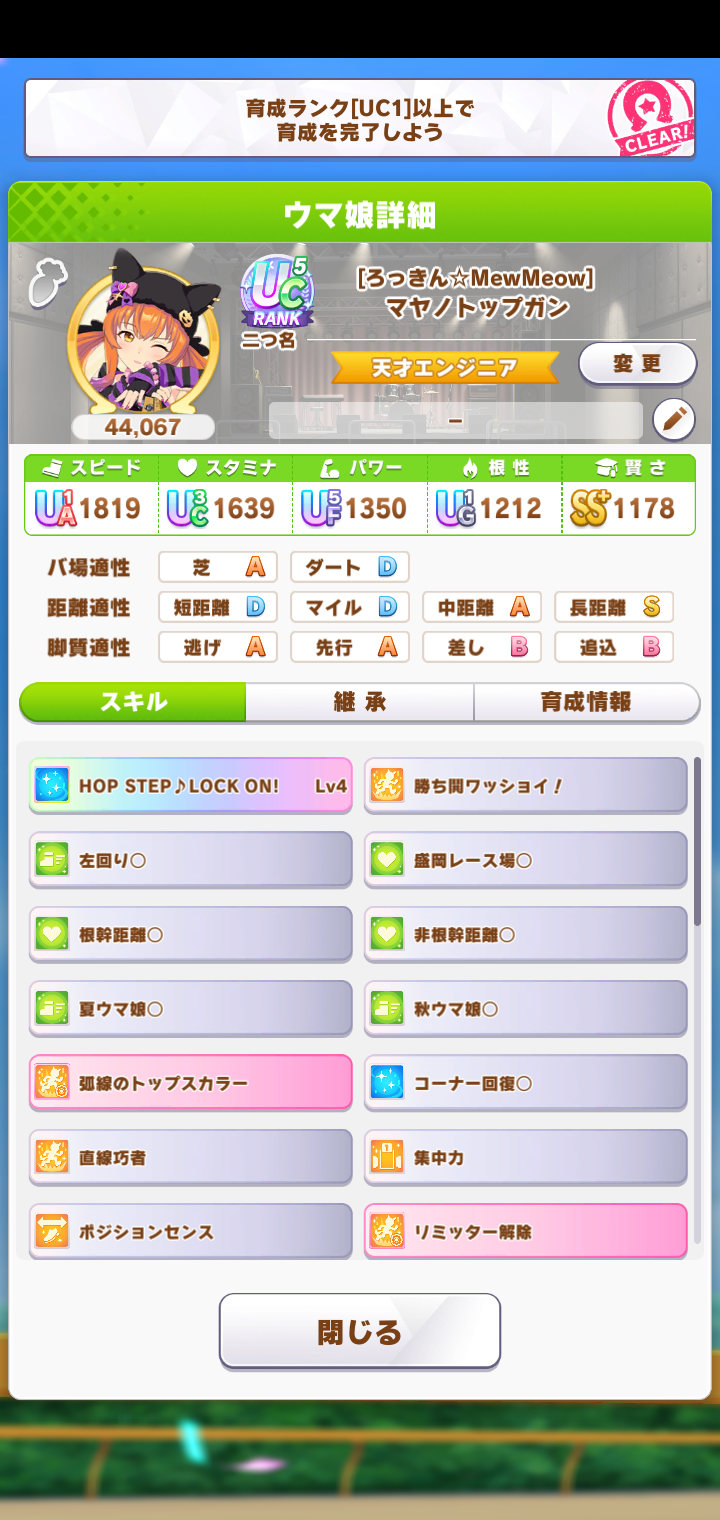This screenshot has width=720, height=1520.
Task: Show the 盛岡レース場○ skill info
Action: pos(525,859)
